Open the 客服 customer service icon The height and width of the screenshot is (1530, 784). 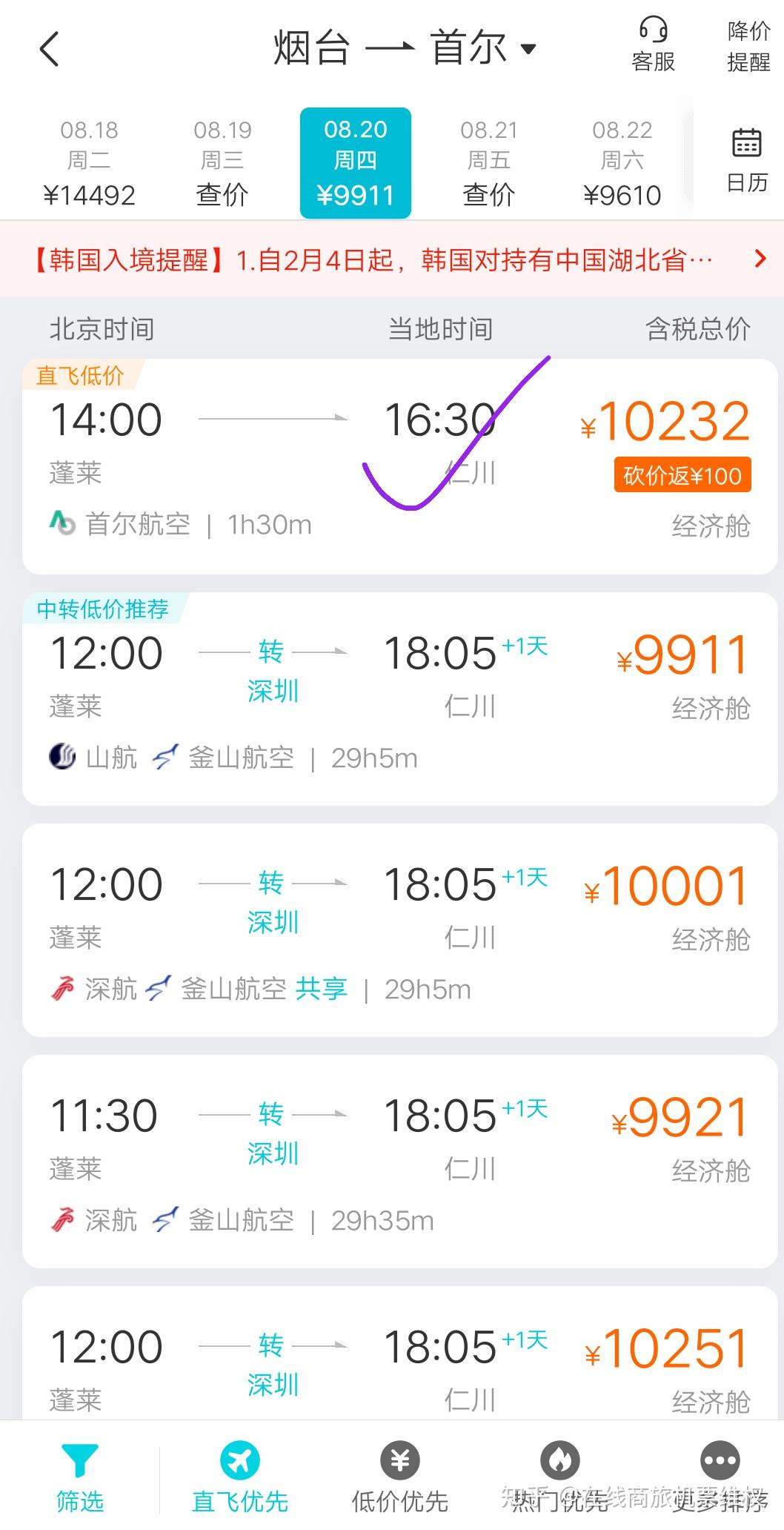[x=653, y=44]
